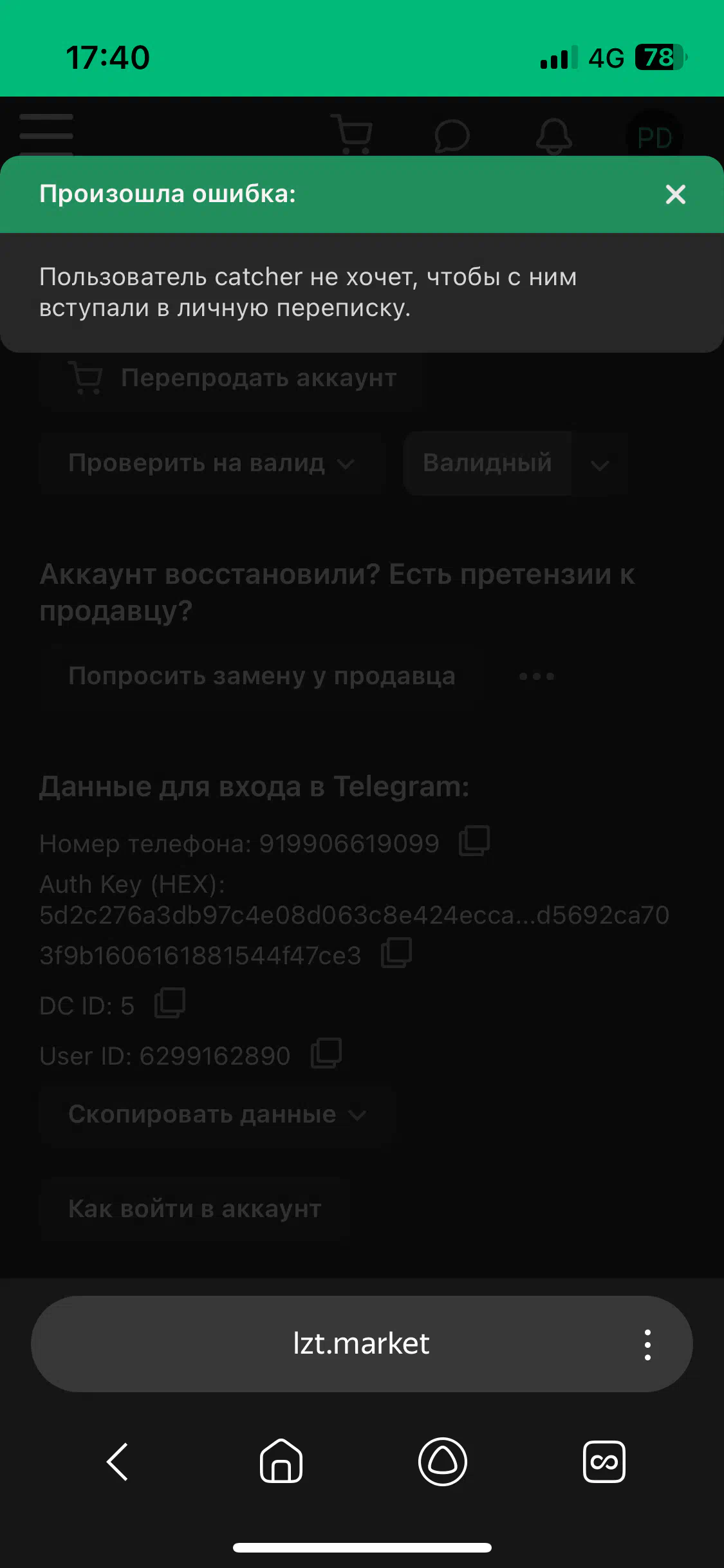Expand Проверить на валид dropdown

click(x=212, y=463)
